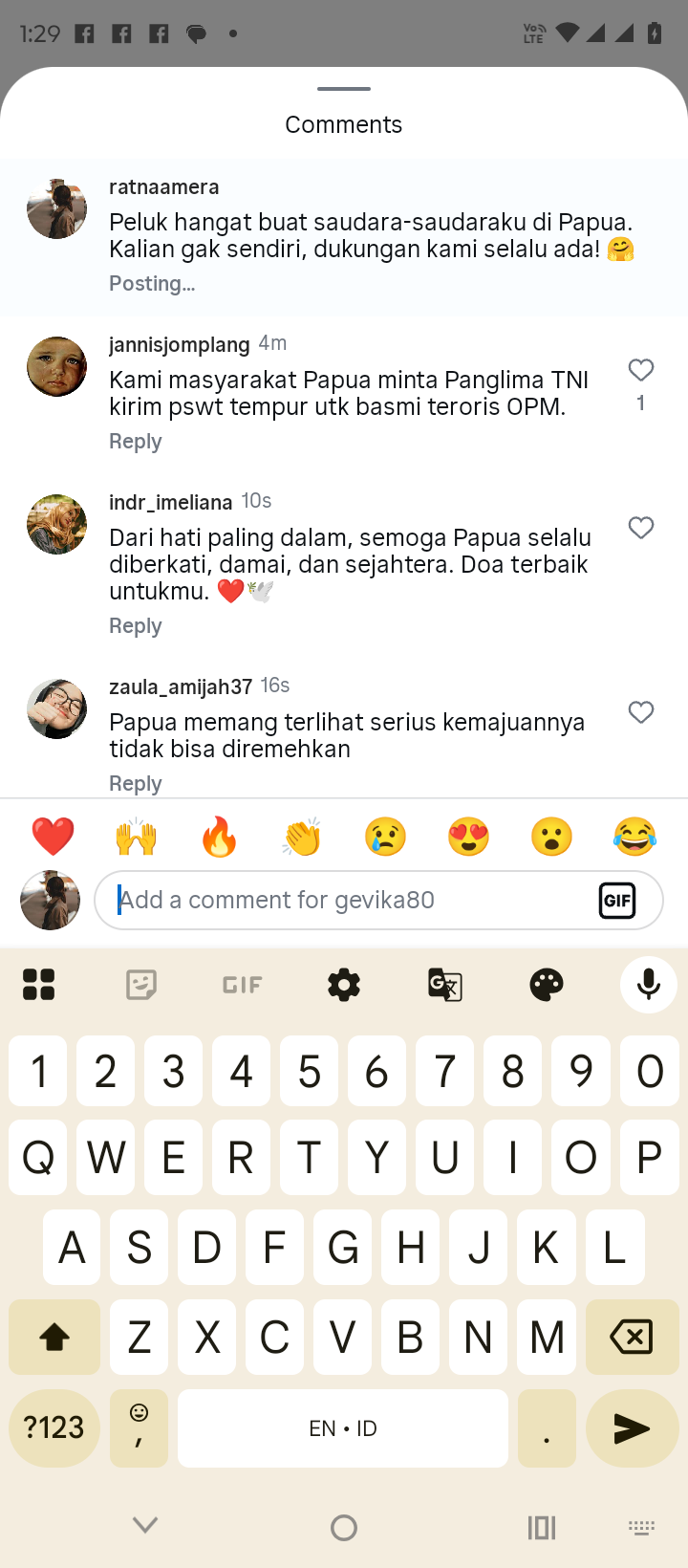Reply to jannisjomplang's comment
Image resolution: width=688 pixels, height=1568 pixels.
(x=135, y=442)
